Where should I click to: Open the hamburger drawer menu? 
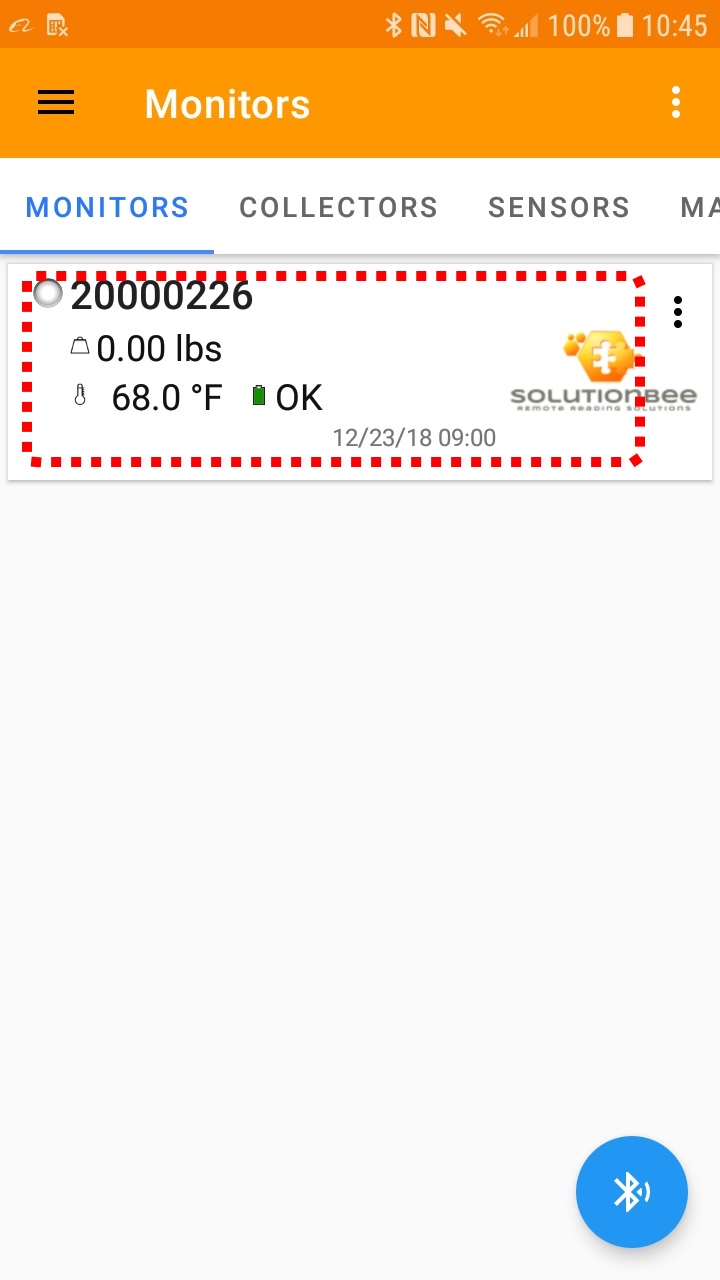56,103
